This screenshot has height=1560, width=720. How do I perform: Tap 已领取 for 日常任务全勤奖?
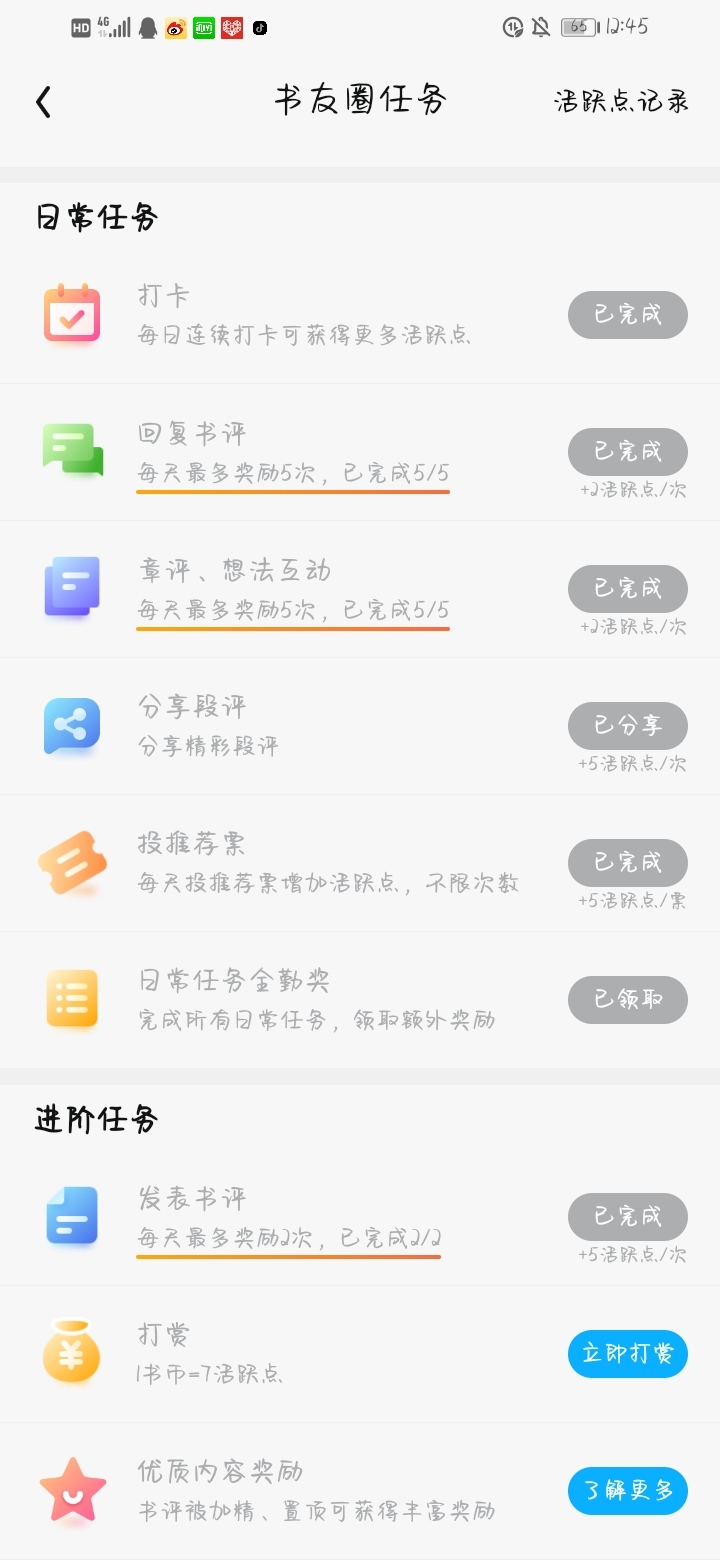click(628, 1000)
